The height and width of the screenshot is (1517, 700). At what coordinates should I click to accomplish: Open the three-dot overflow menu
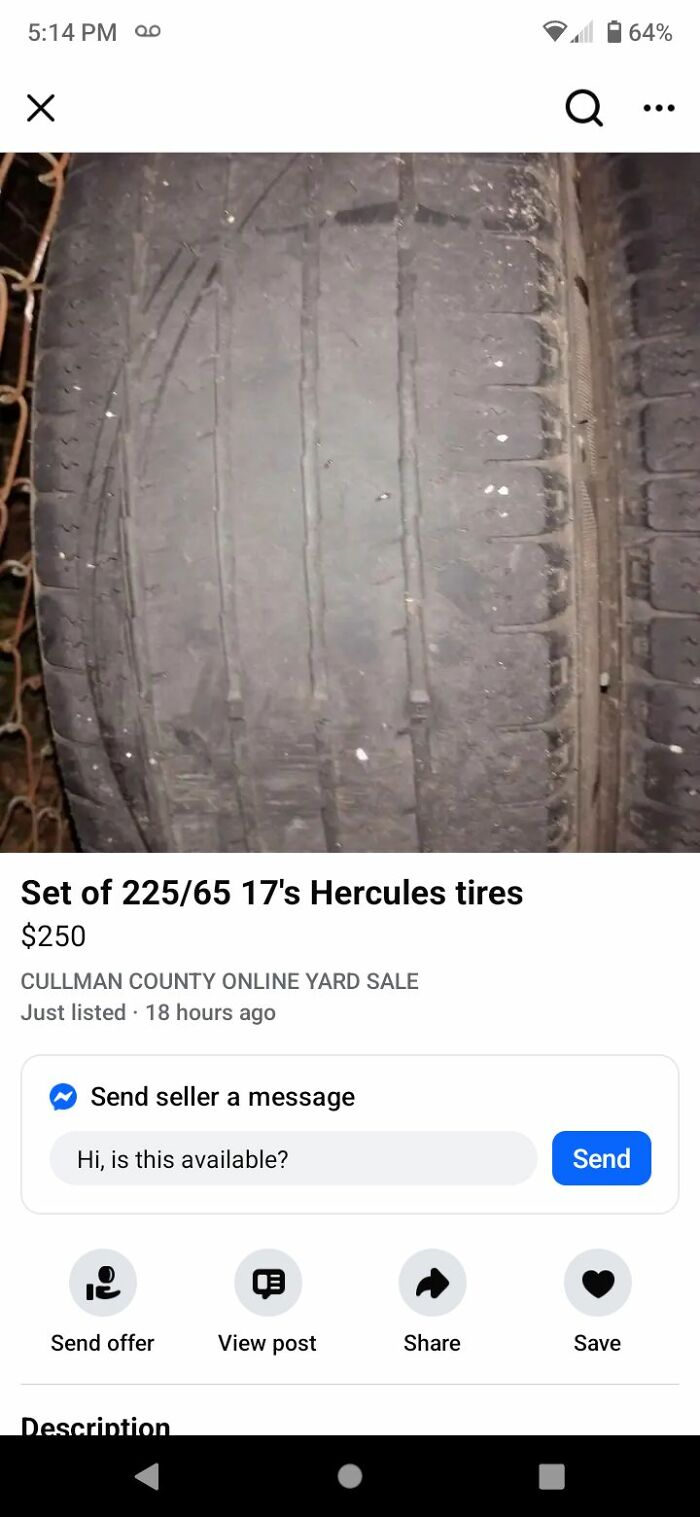click(x=658, y=108)
